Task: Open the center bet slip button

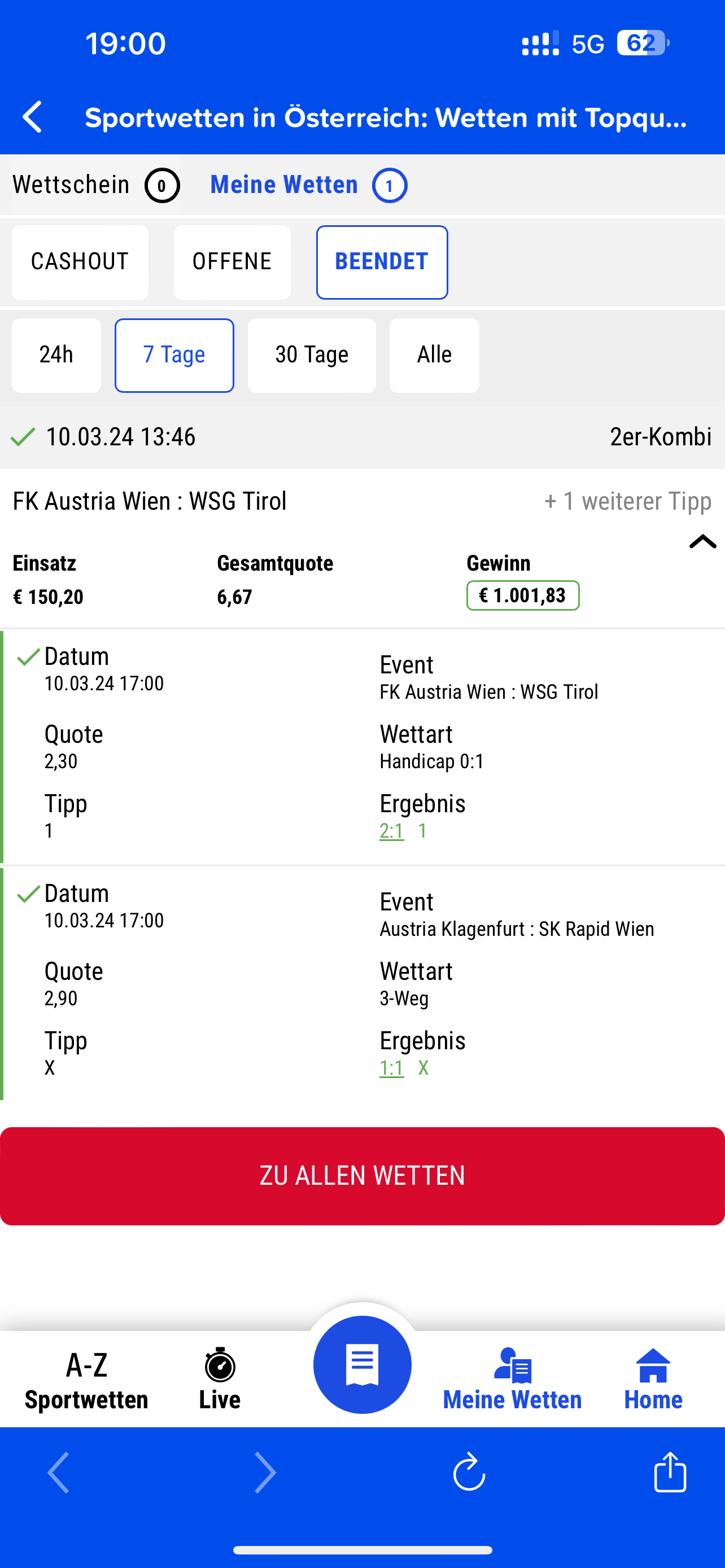Action: (362, 1364)
